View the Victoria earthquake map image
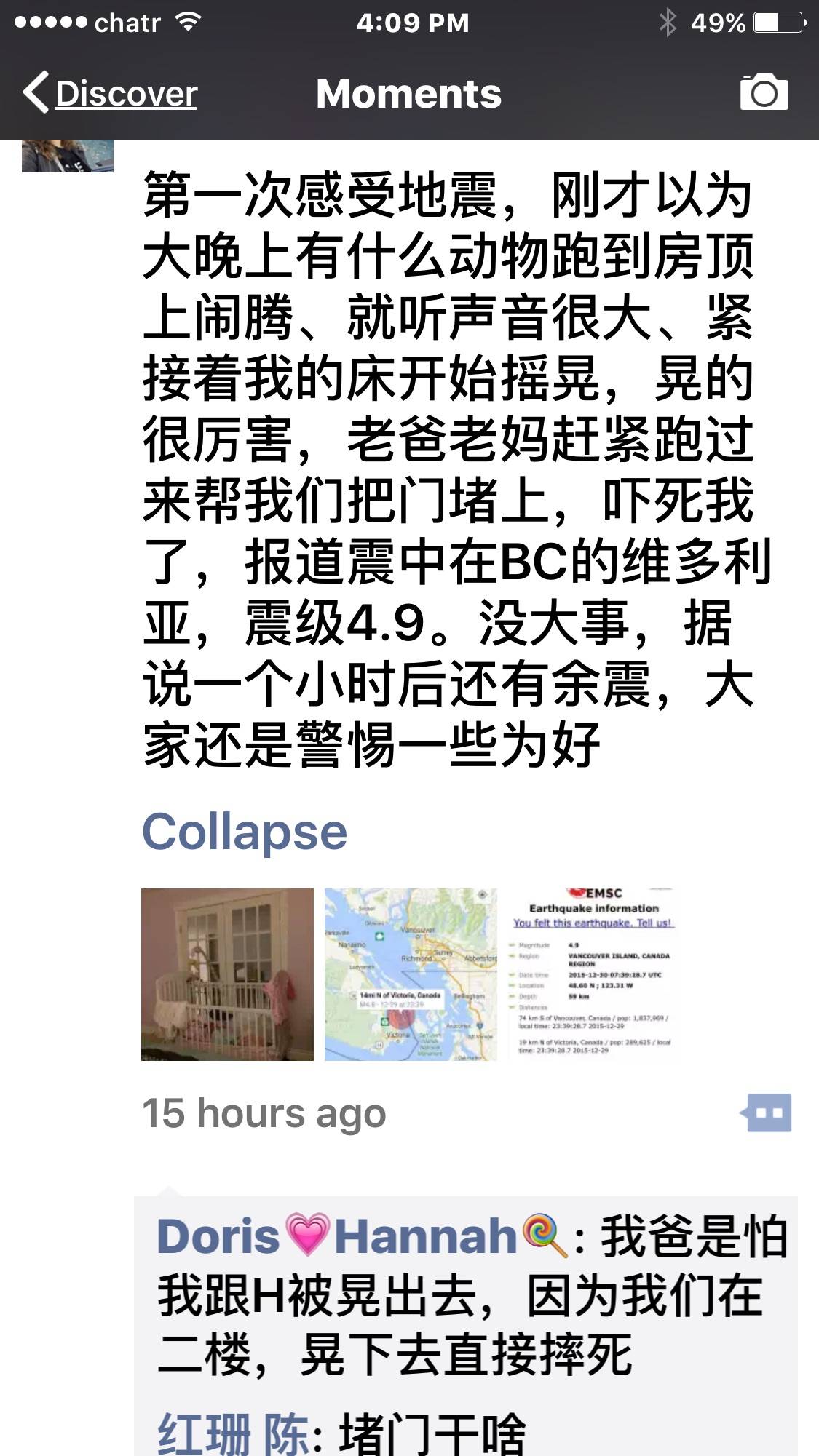The image size is (819, 1456). click(411, 974)
